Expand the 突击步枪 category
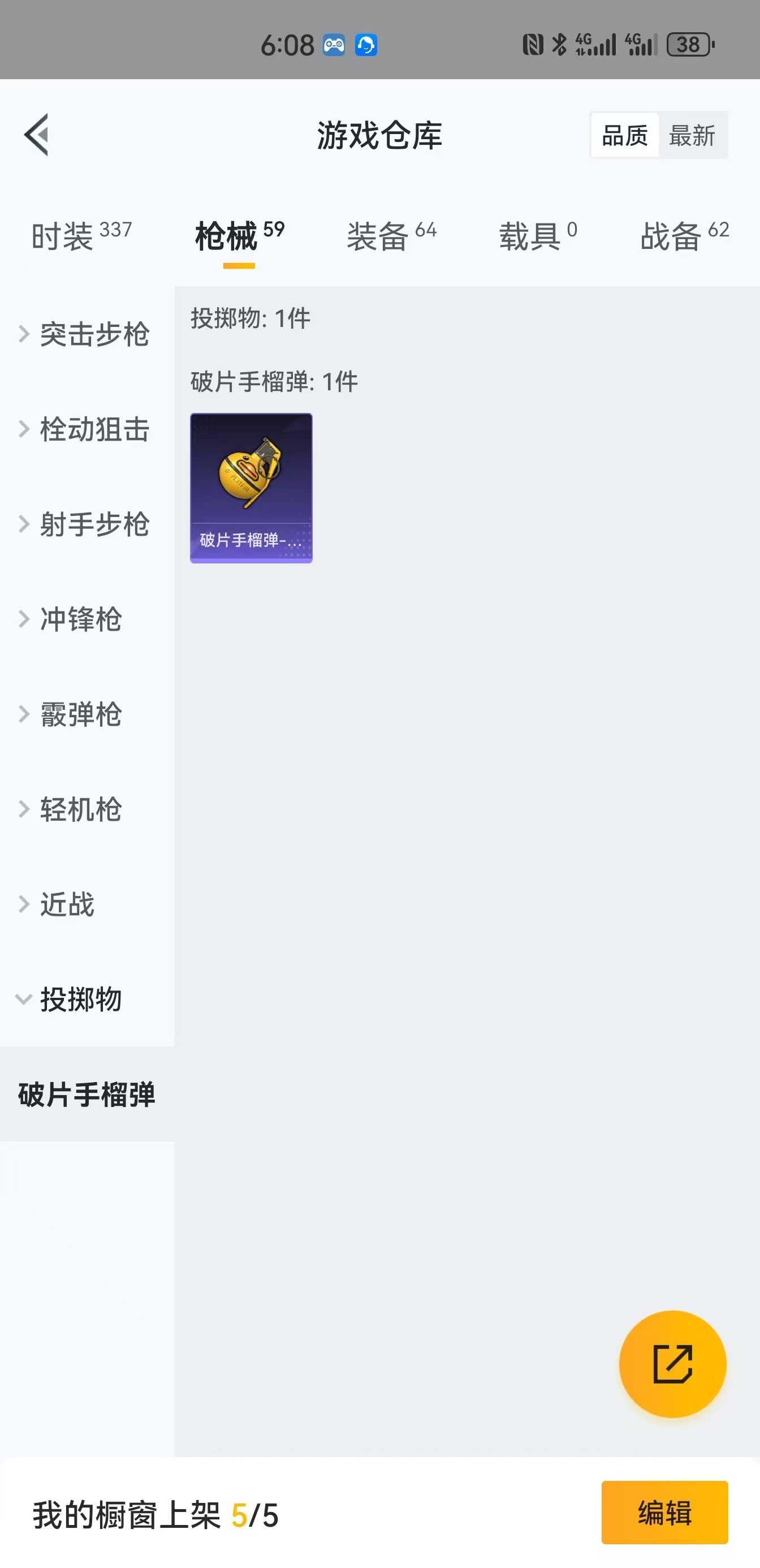The image size is (760, 1568). coord(87,334)
